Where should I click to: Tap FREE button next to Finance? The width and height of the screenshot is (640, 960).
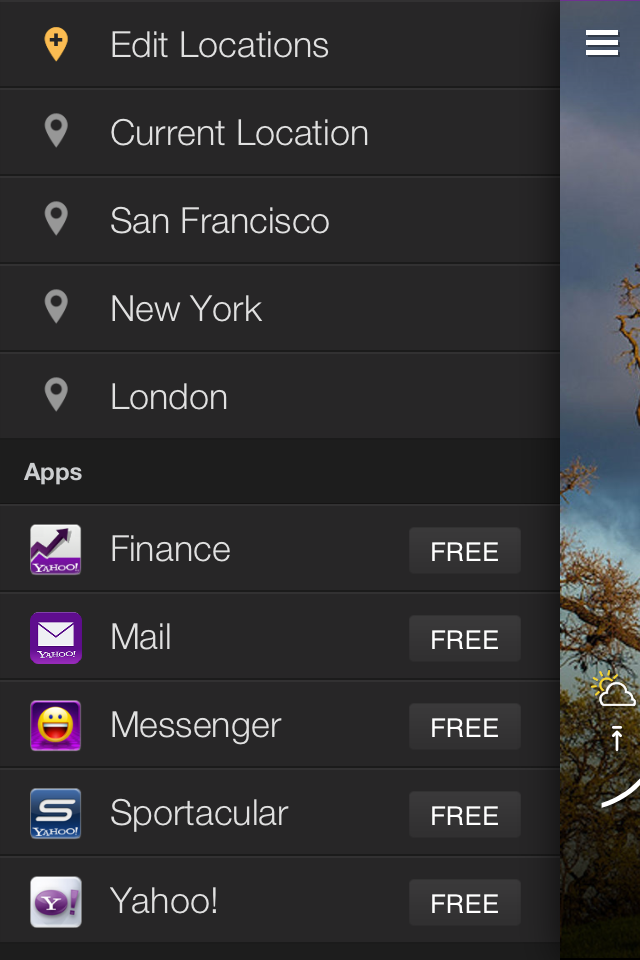click(464, 551)
